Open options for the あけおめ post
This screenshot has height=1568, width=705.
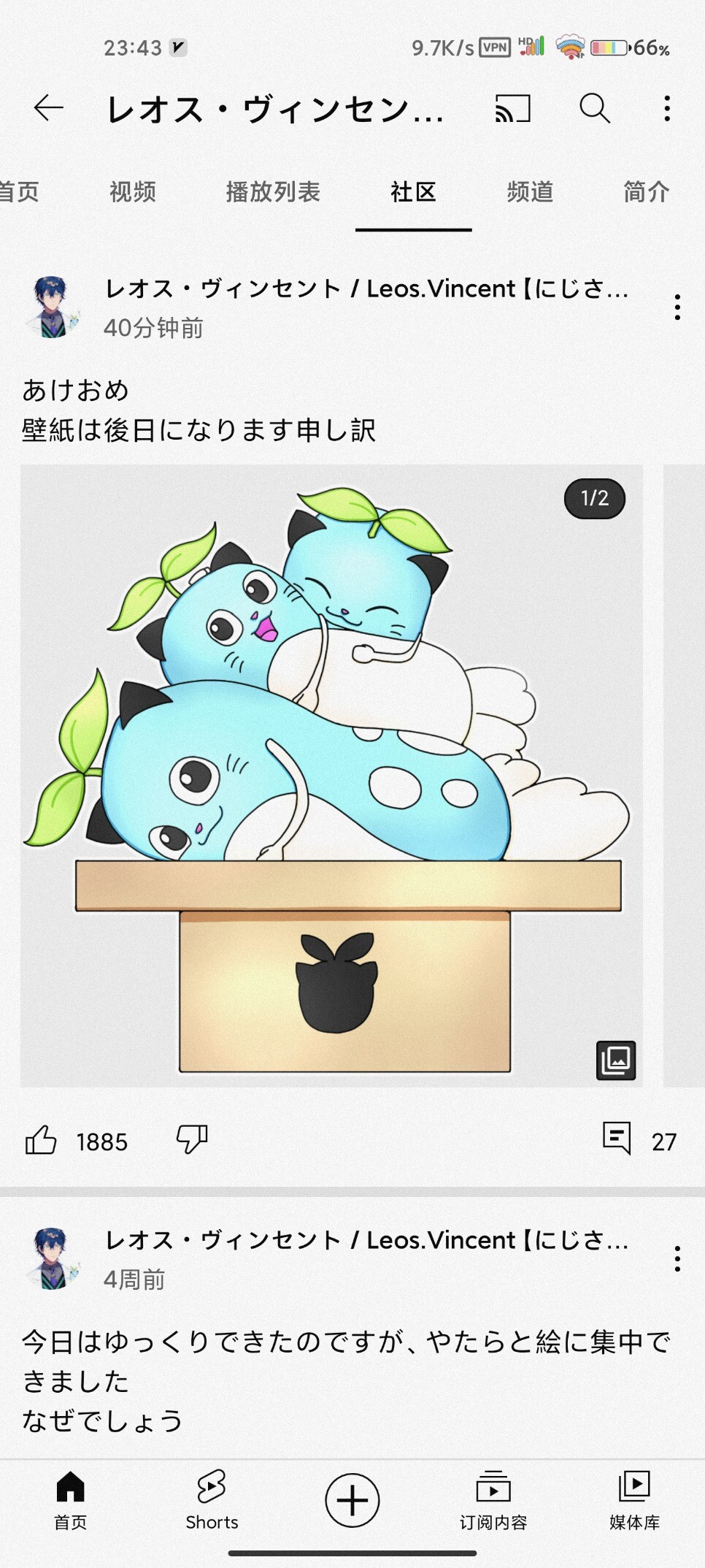(x=677, y=307)
